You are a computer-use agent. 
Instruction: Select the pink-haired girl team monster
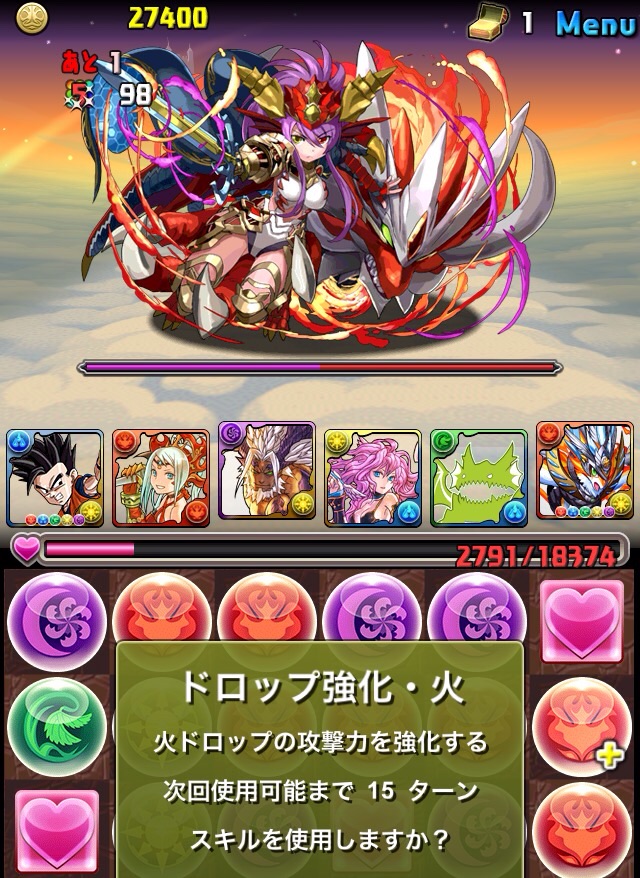373,478
